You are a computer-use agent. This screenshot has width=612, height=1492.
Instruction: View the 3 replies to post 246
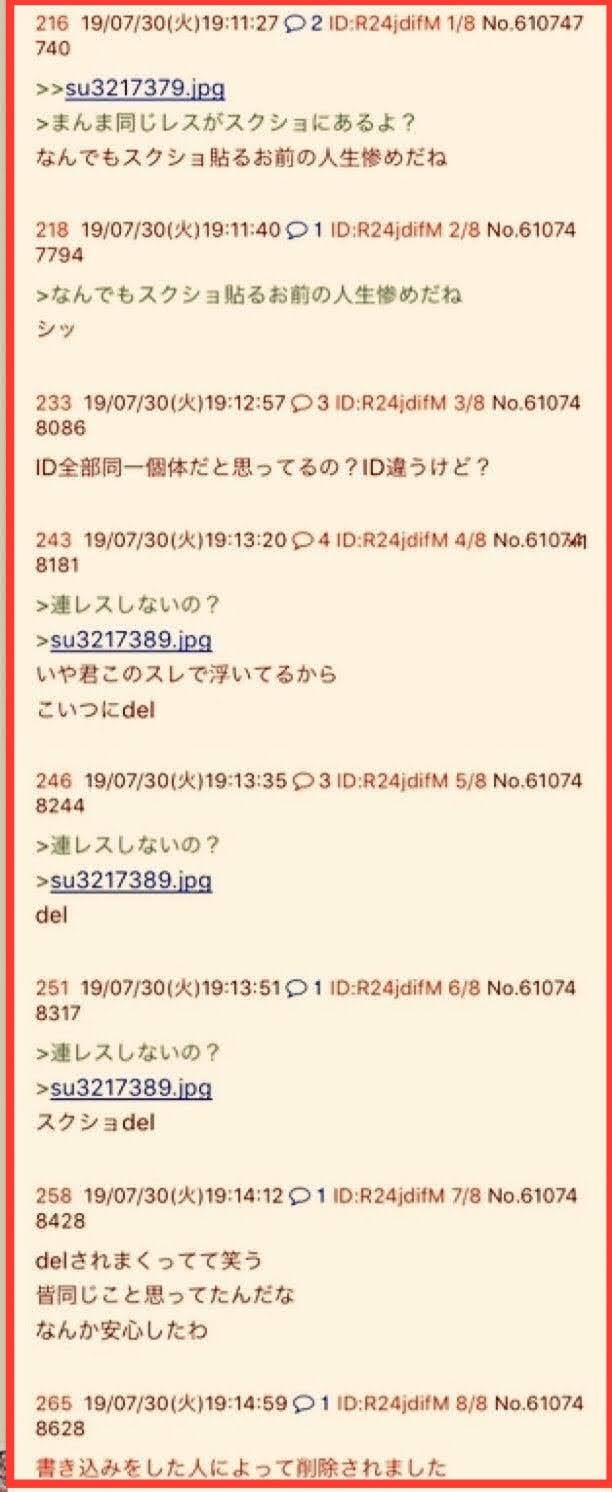coord(308,781)
